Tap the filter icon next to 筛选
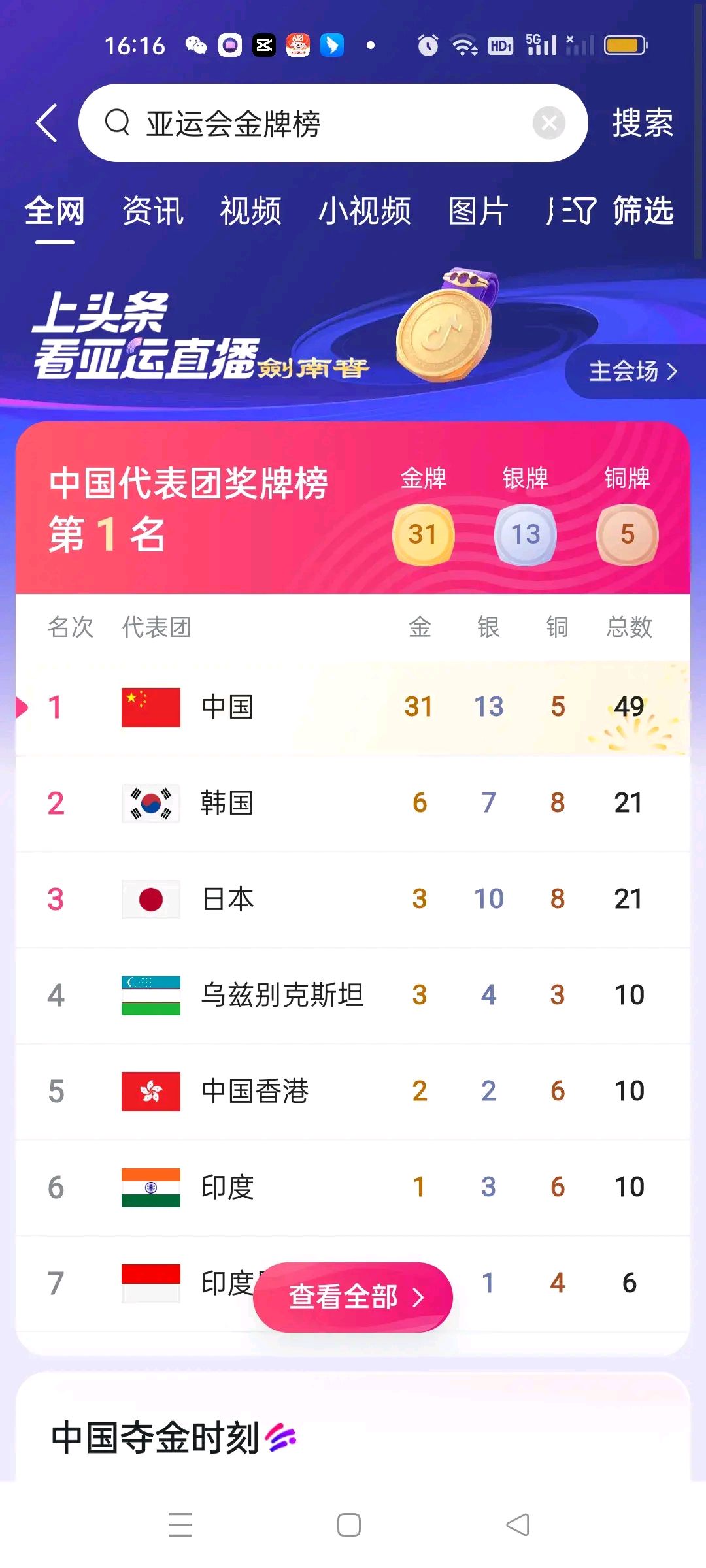Screen dimensions: 706x1568 [x=571, y=210]
